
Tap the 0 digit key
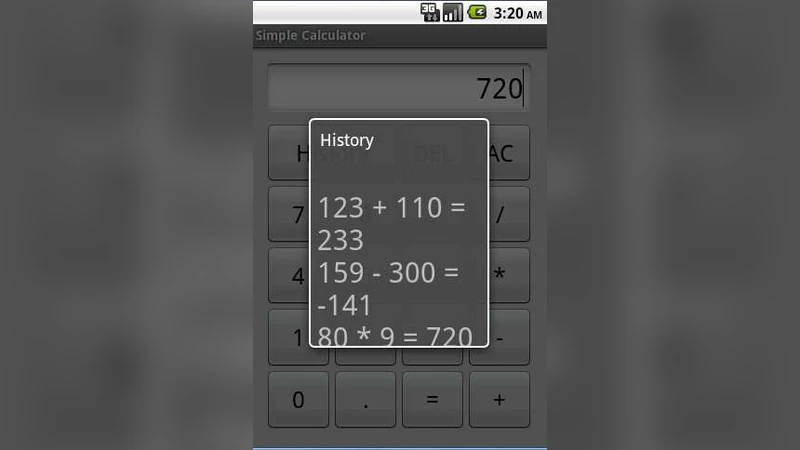pyautogui.click(x=298, y=399)
